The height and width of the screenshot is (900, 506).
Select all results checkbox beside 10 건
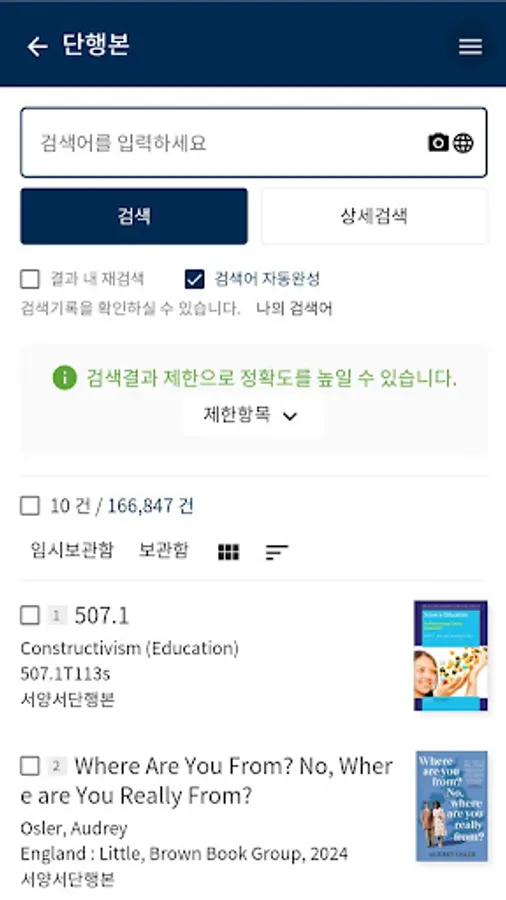[30, 506]
